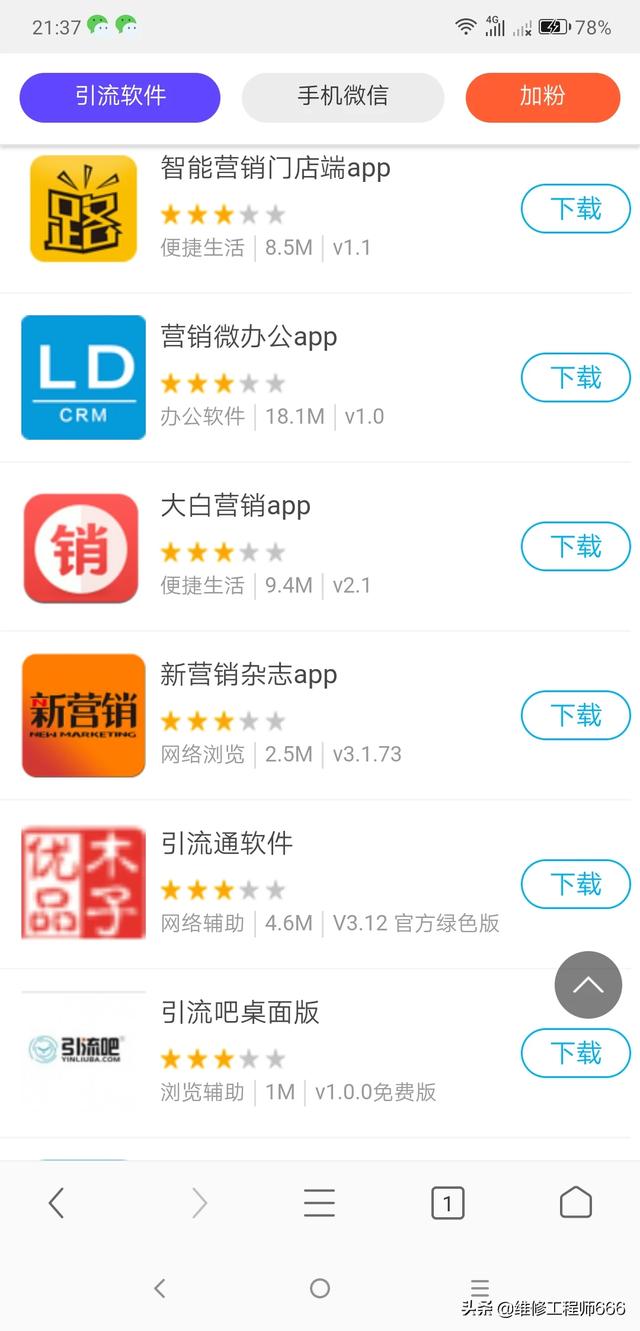The height and width of the screenshot is (1331, 640).
Task: Jump back to top with the arrow button
Action: point(588,985)
